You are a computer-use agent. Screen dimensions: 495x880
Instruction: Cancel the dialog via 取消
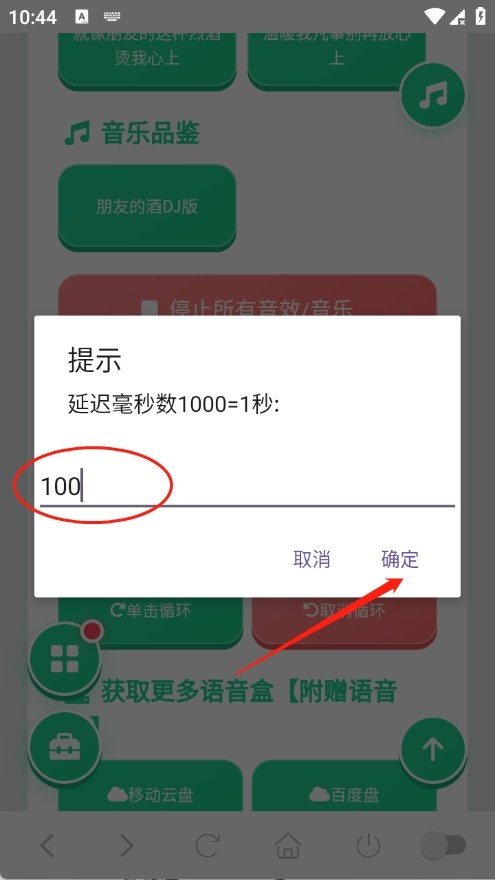click(x=311, y=559)
